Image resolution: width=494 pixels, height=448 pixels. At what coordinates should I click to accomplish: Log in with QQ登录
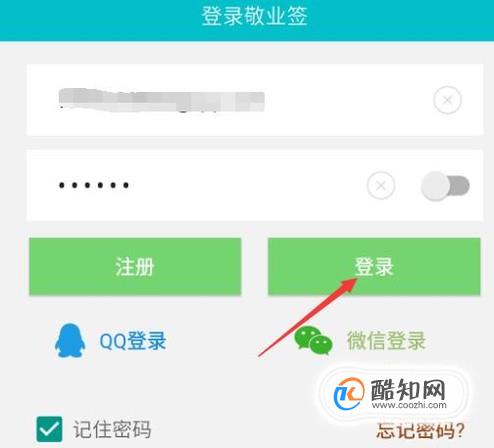point(111,341)
